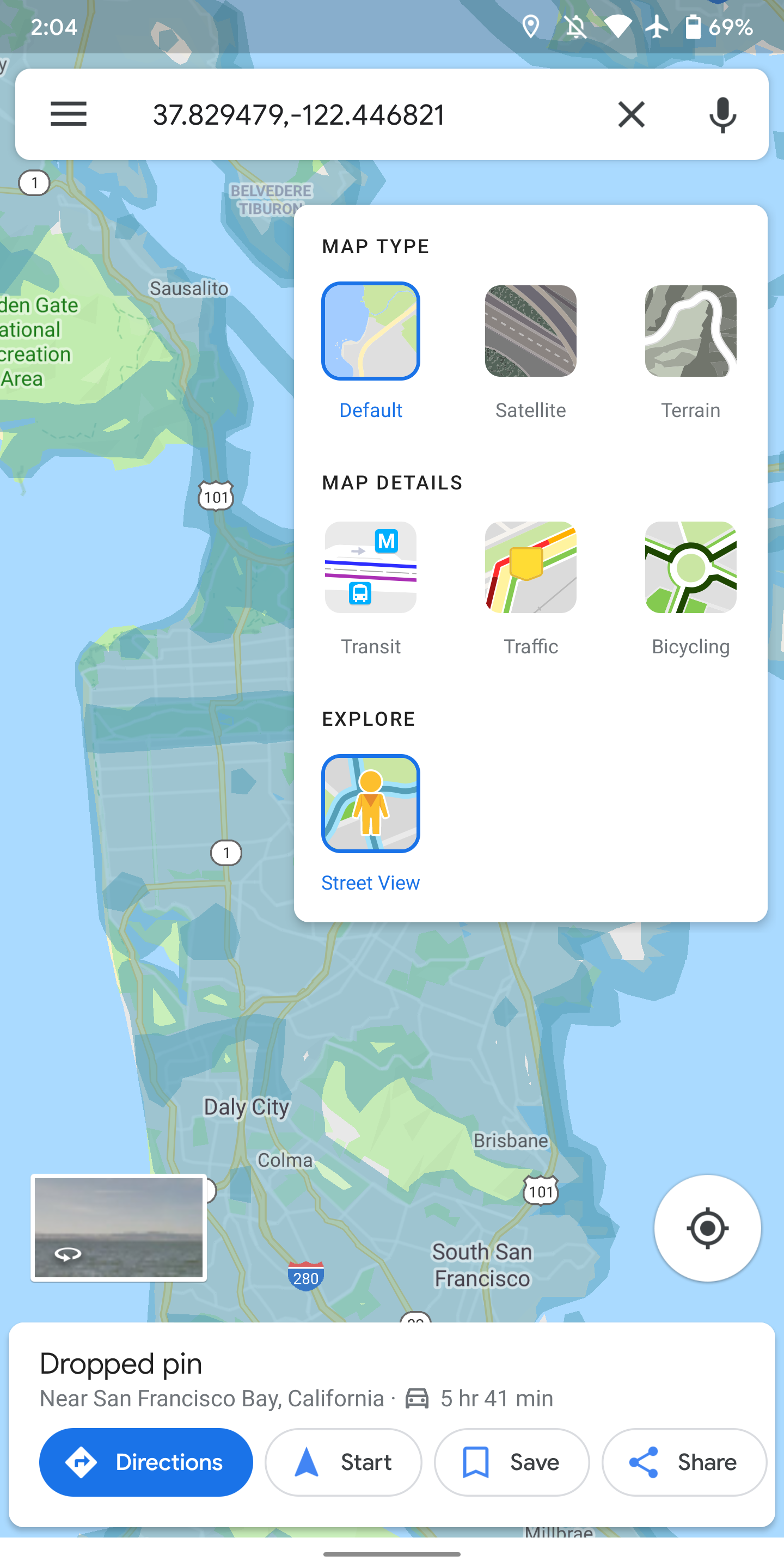Toggle the Bicycling map layer
Image resolution: width=784 pixels, height=1568 pixels.
coord(690,567)
